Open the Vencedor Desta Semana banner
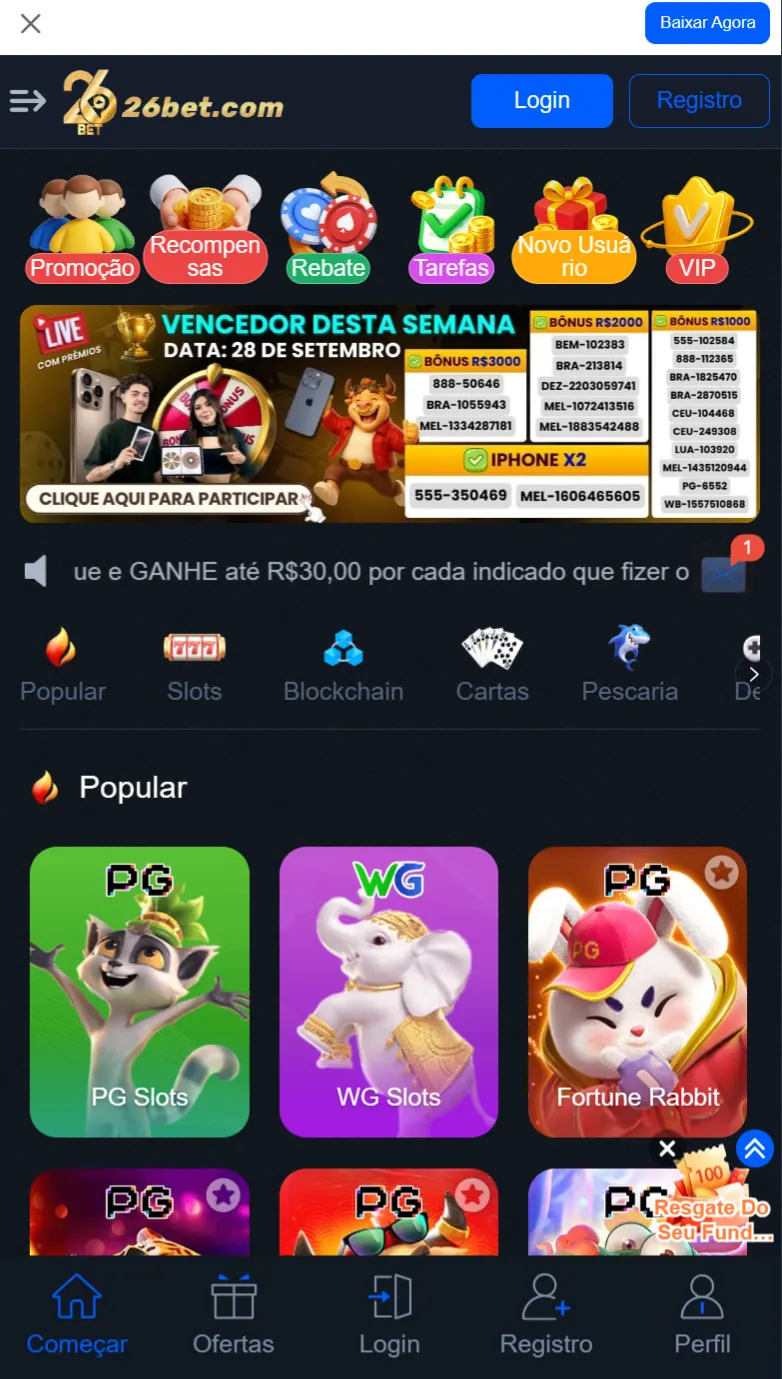Image resolution: width=782 pixels, height=1379 pixels. [x=390, y=414]
